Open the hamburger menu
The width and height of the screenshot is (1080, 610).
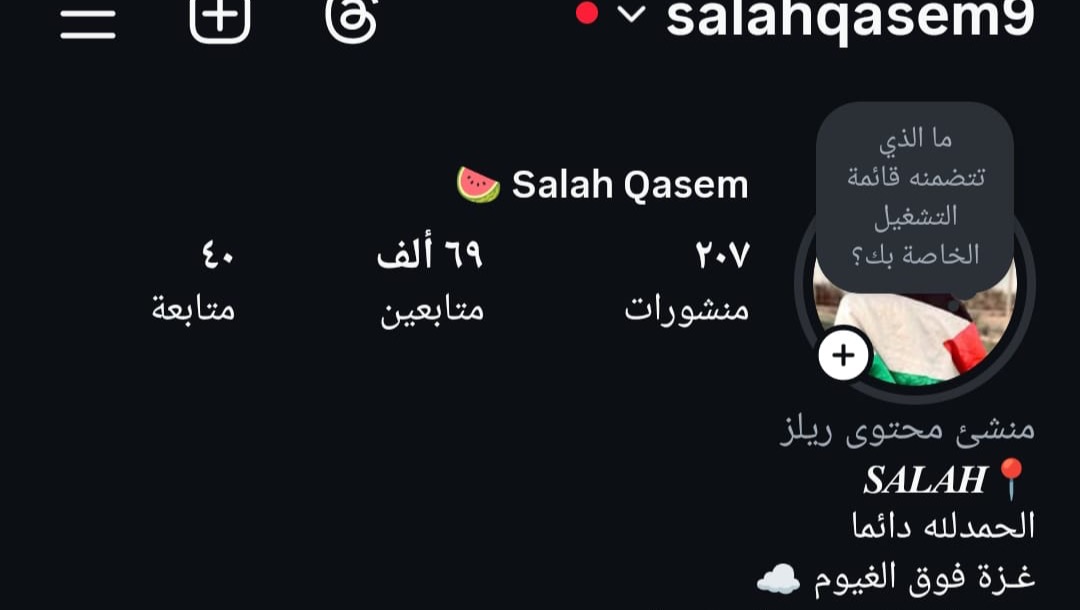click(x=88, y=20)
